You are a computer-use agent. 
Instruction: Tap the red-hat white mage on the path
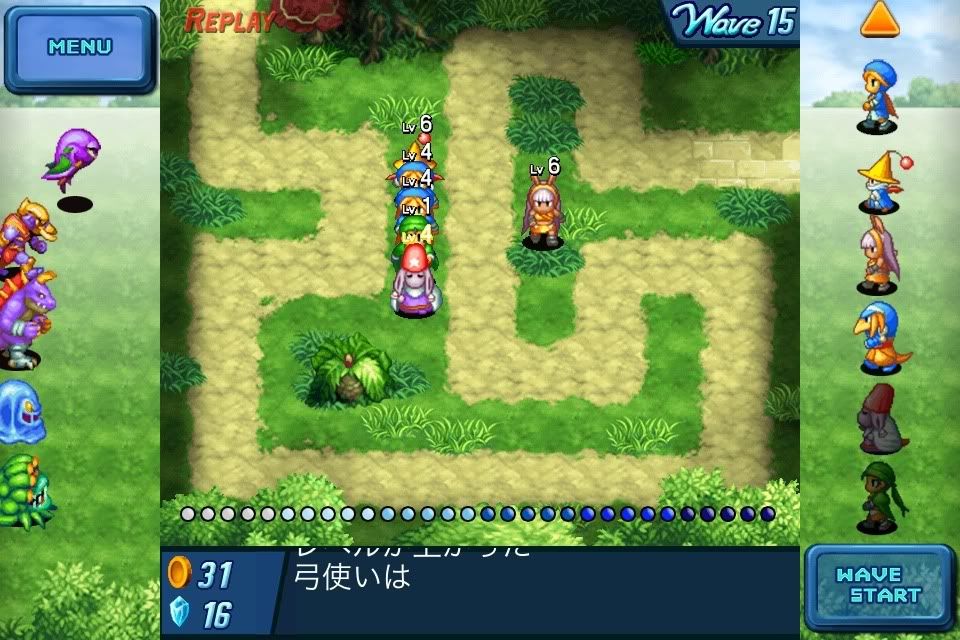tap(413, 282)
